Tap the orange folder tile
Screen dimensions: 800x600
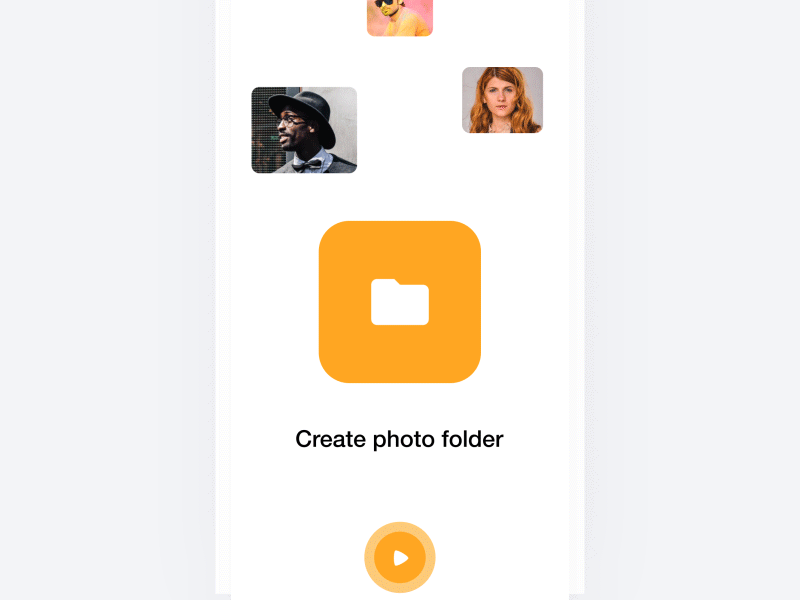point(400,302)
